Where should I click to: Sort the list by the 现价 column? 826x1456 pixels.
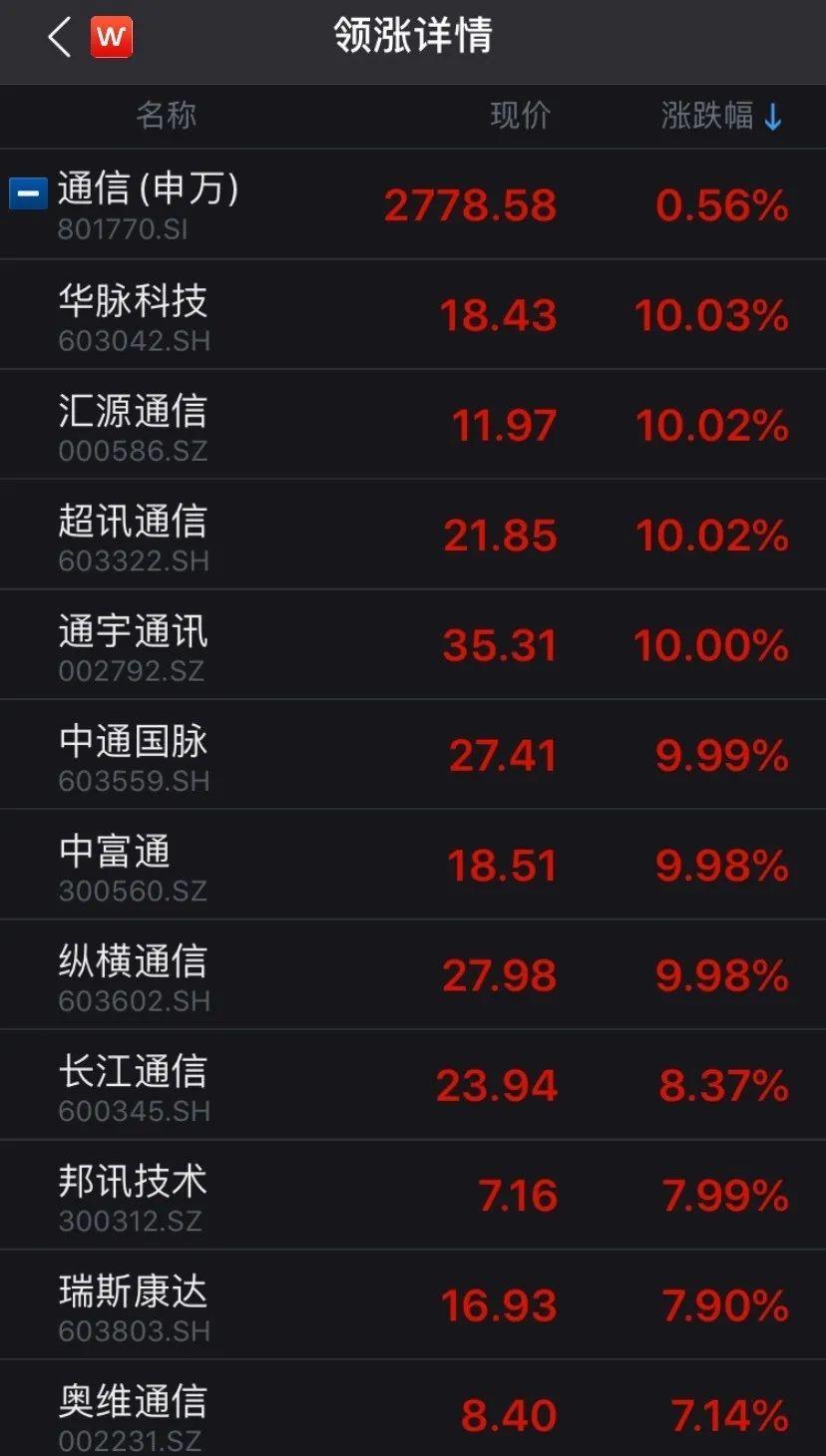(x=520, y=117)
